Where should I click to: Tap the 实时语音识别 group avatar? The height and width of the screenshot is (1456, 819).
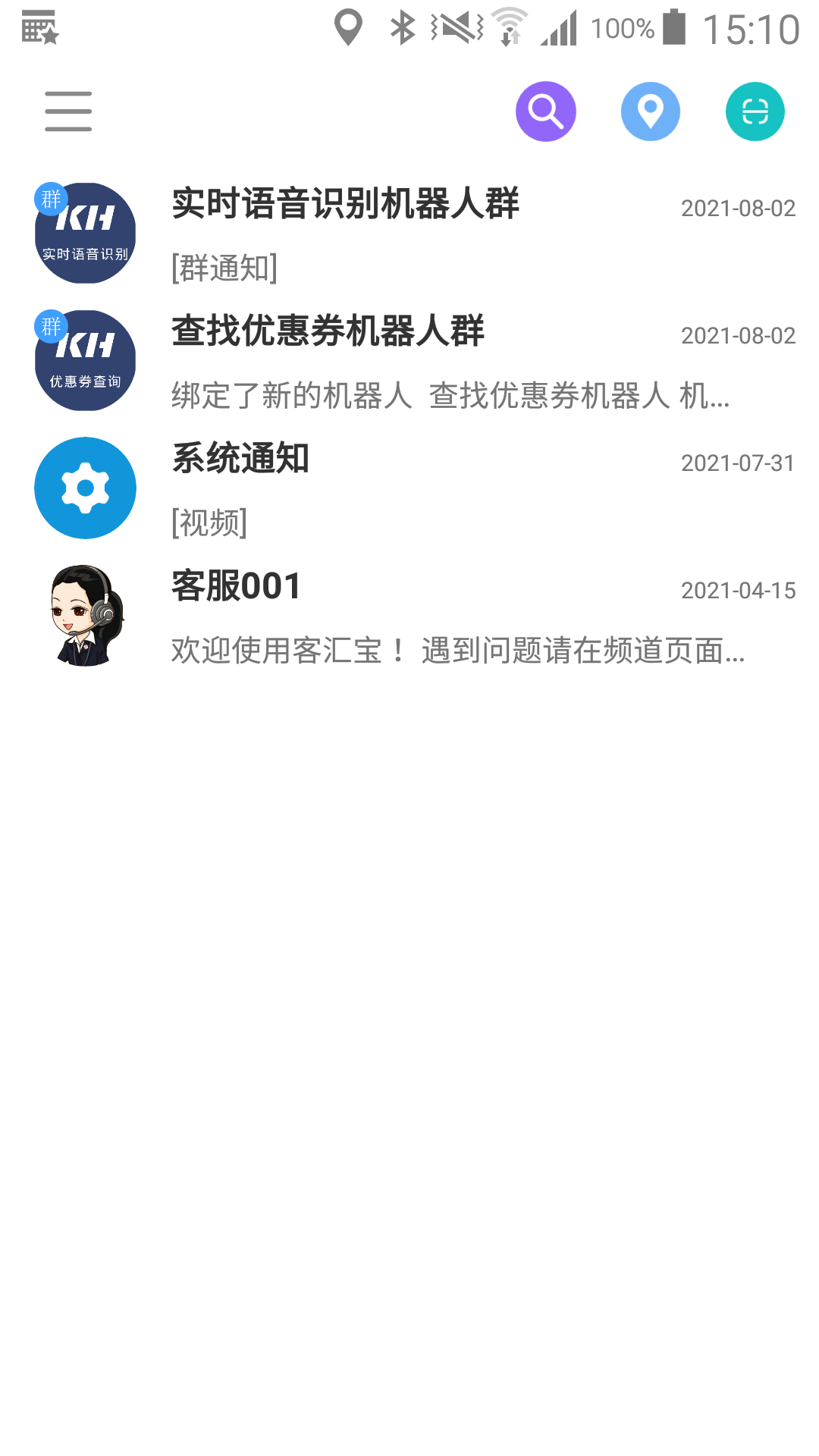(85, 234)
